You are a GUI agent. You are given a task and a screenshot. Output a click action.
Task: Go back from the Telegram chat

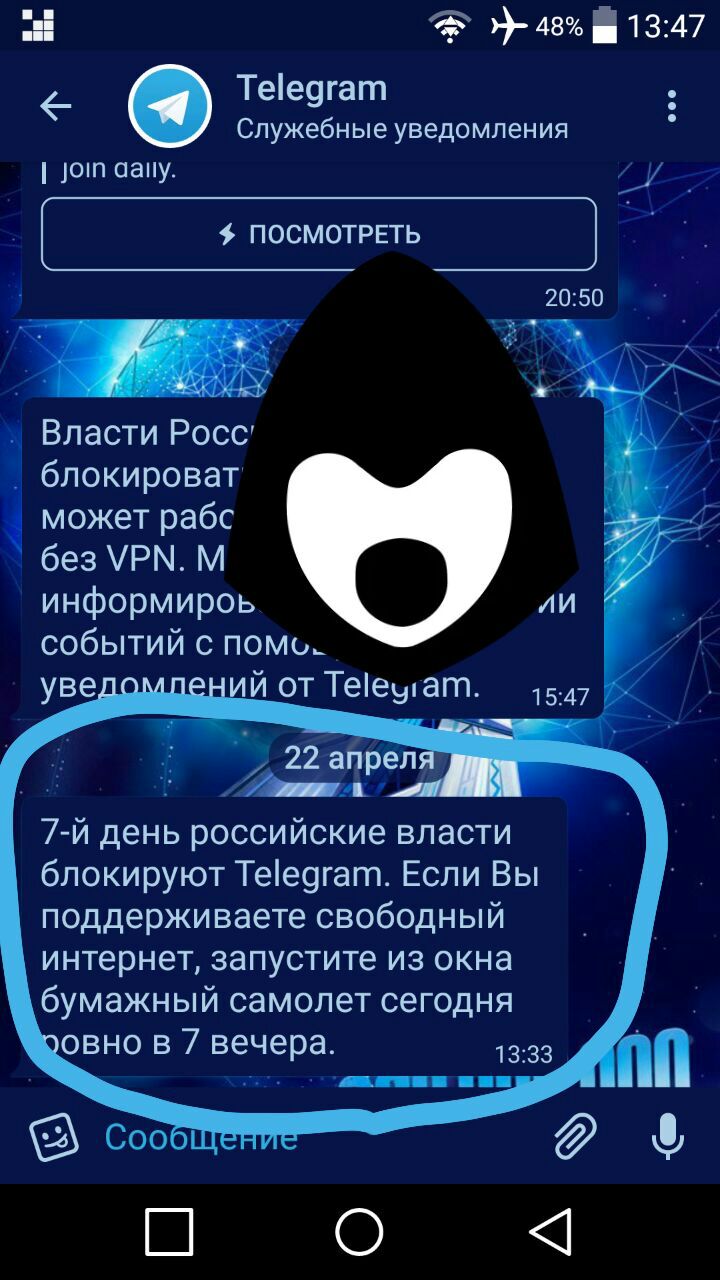click(x=55, y=106)
